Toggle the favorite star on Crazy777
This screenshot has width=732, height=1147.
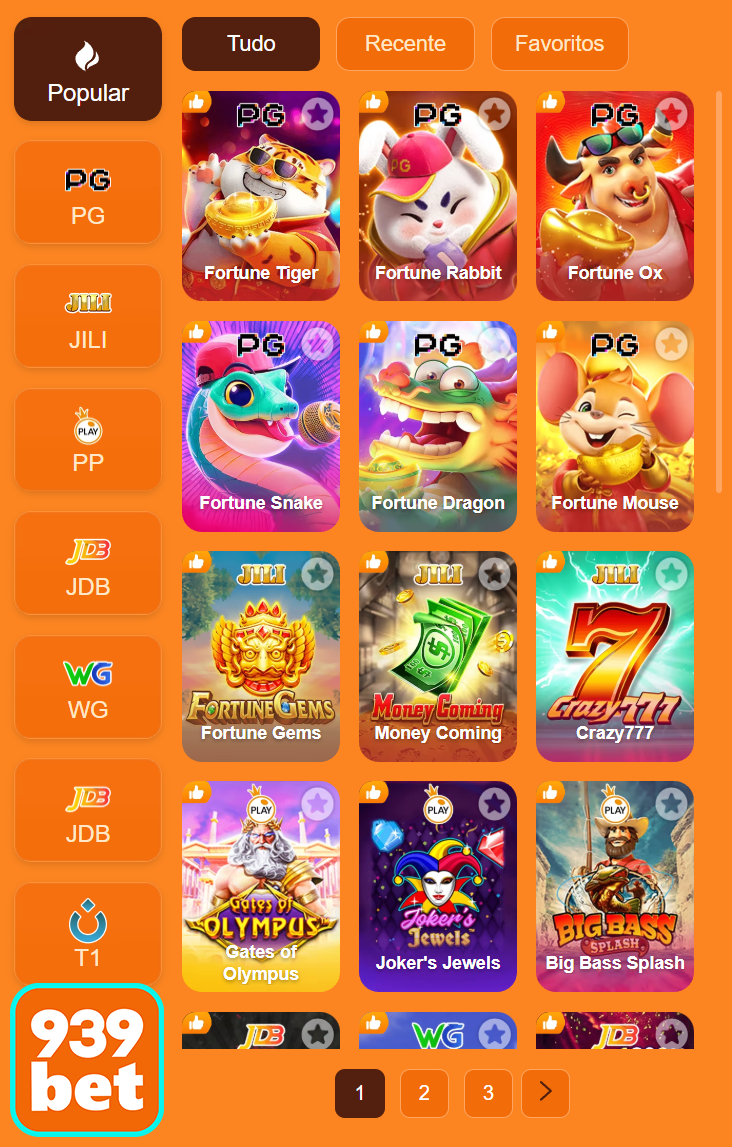pos(671,575)
